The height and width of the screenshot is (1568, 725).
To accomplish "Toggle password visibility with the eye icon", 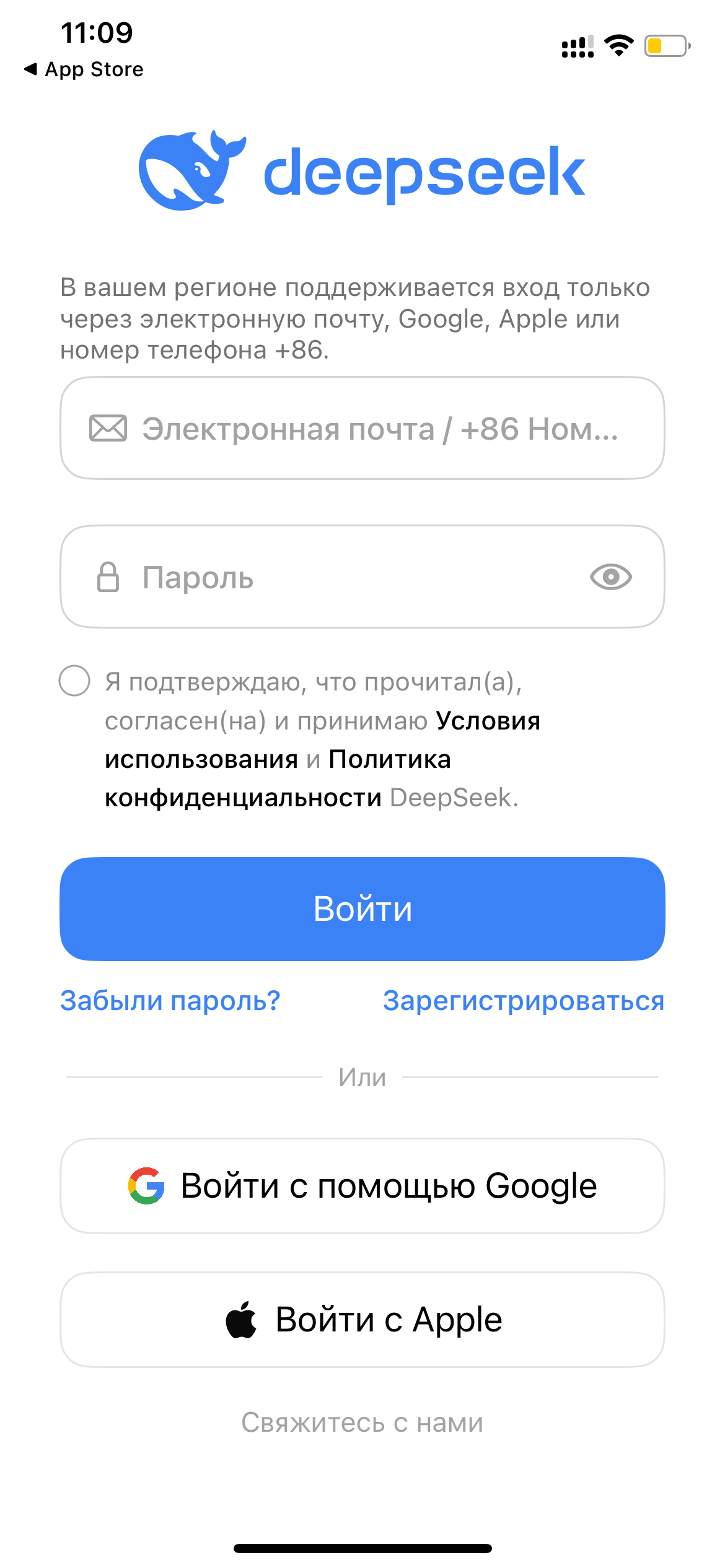I will pyautogui.click(x=610, y=577).
